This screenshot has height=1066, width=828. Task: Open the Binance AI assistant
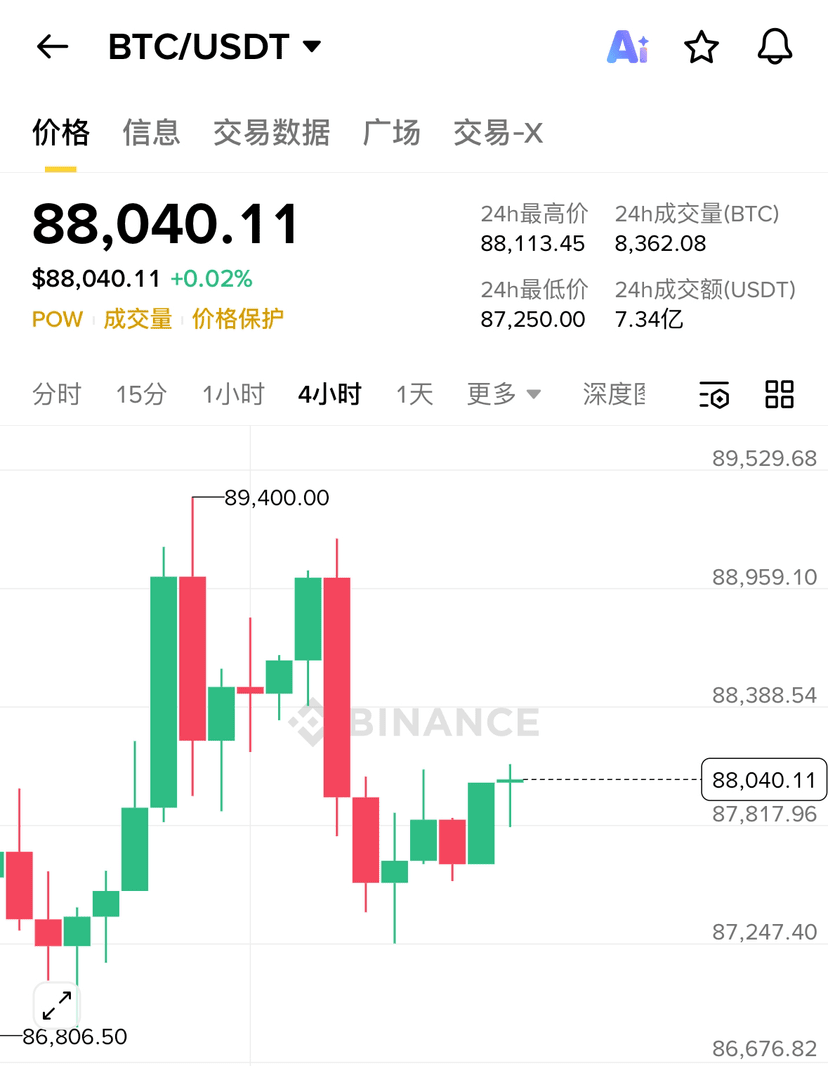(x=627, y=46)
